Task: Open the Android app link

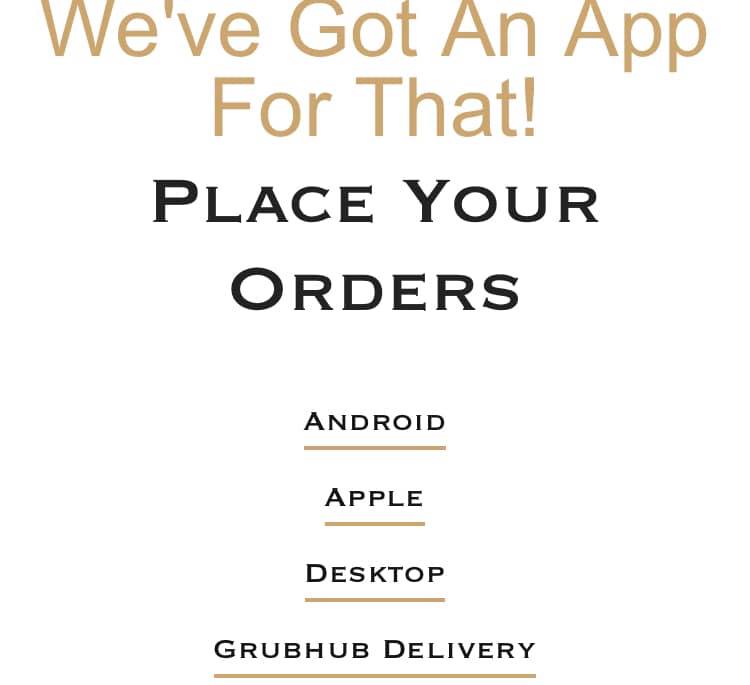Action: (x=374, y=422)
